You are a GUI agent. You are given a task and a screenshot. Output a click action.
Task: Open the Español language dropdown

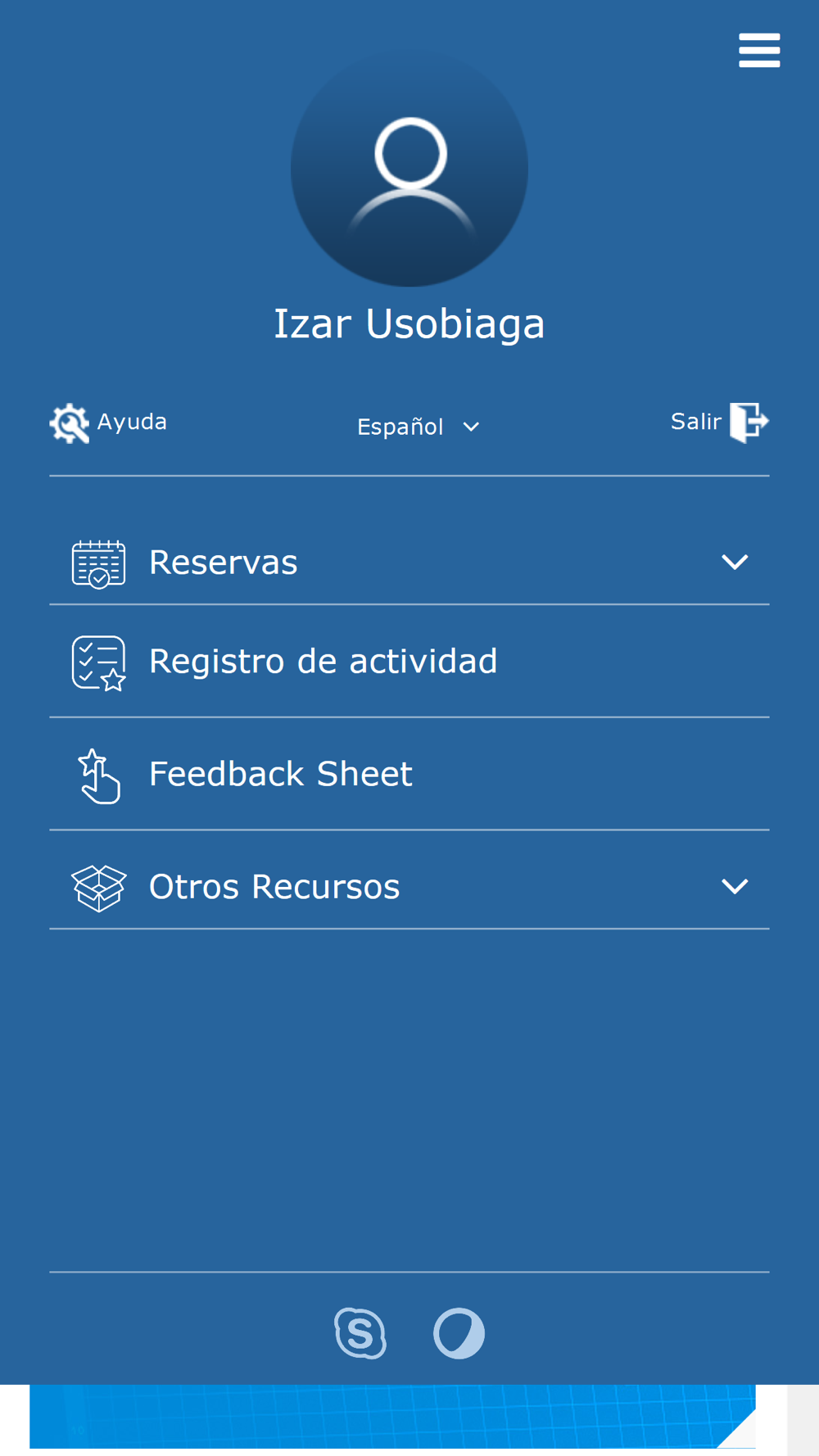pyautogui.click(x=419, y=427)
